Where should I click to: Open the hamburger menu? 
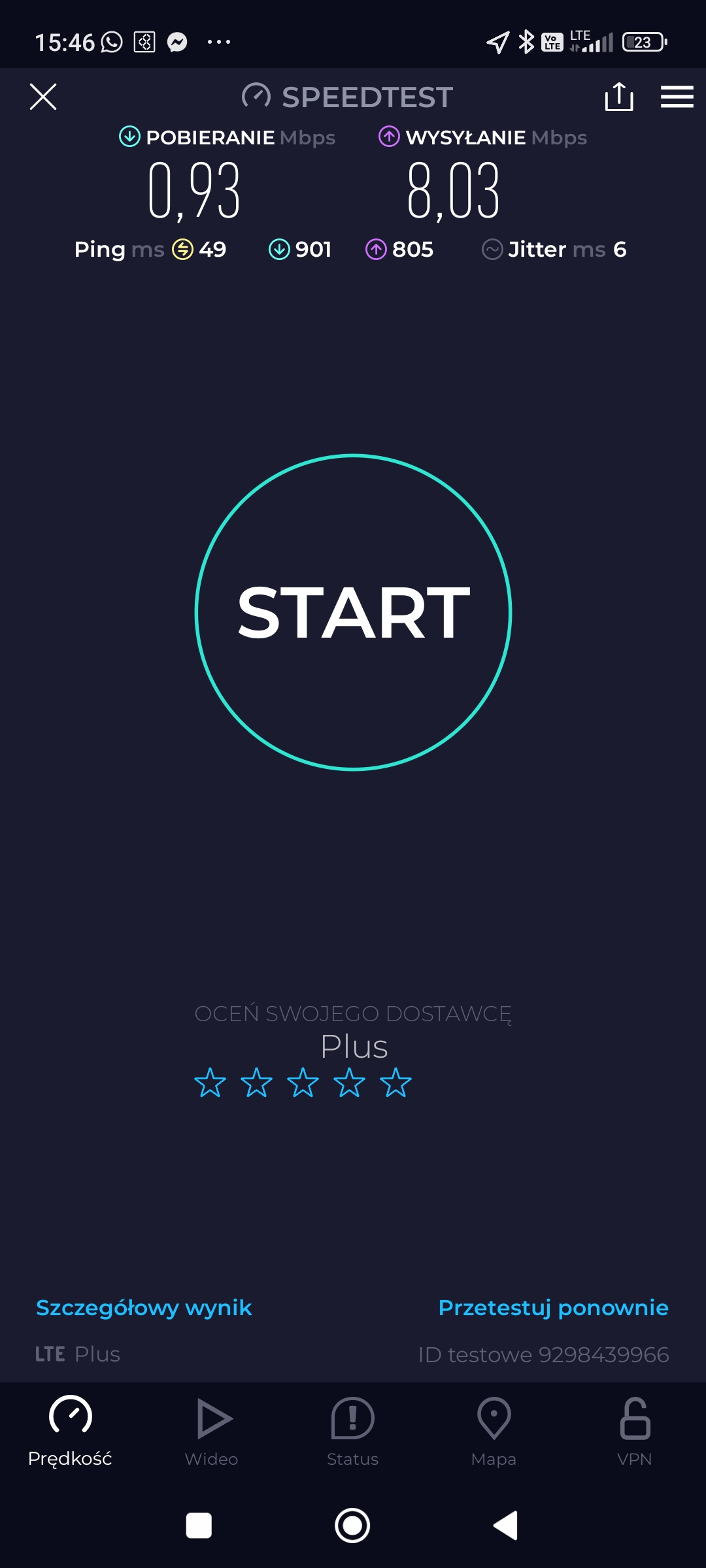click(677, 97)
